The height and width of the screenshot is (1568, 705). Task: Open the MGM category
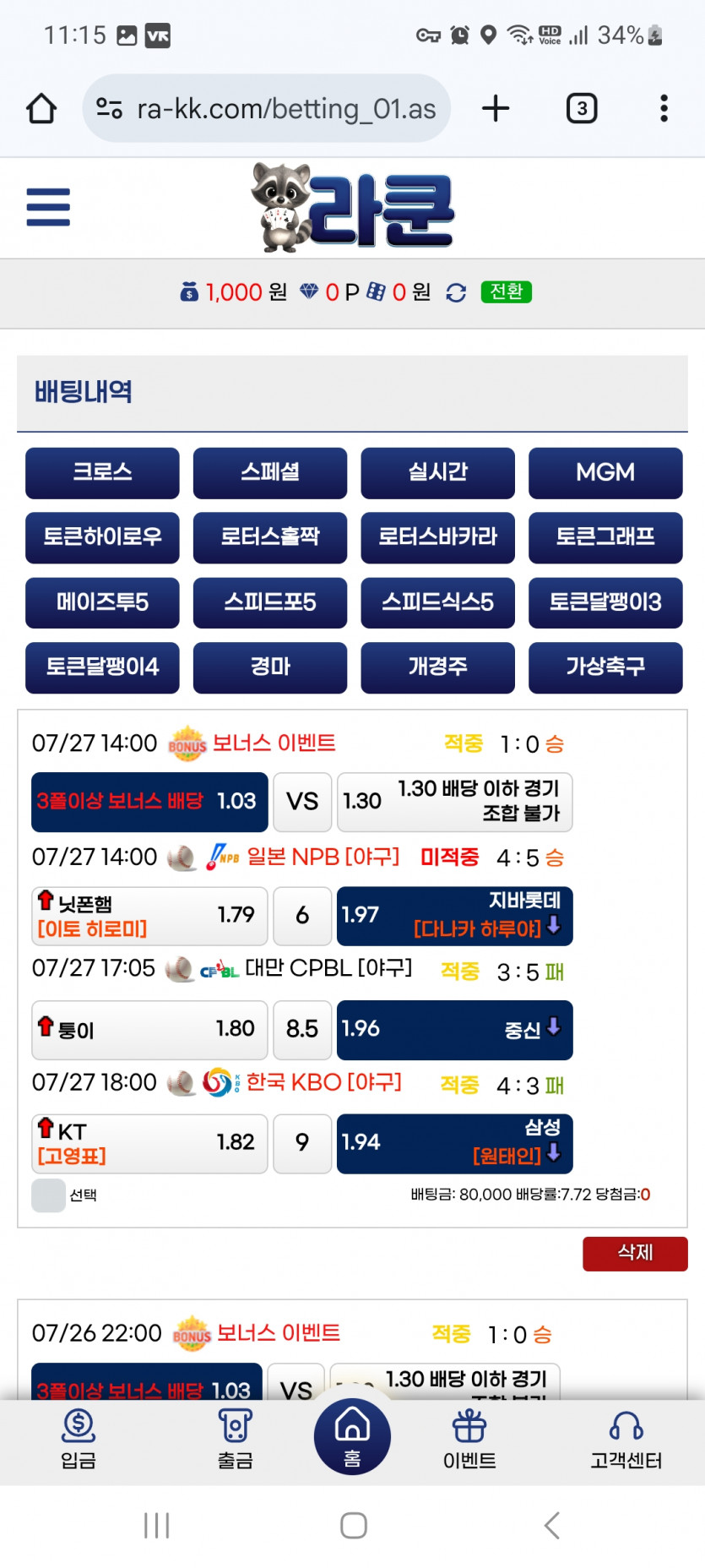(605, 472)
